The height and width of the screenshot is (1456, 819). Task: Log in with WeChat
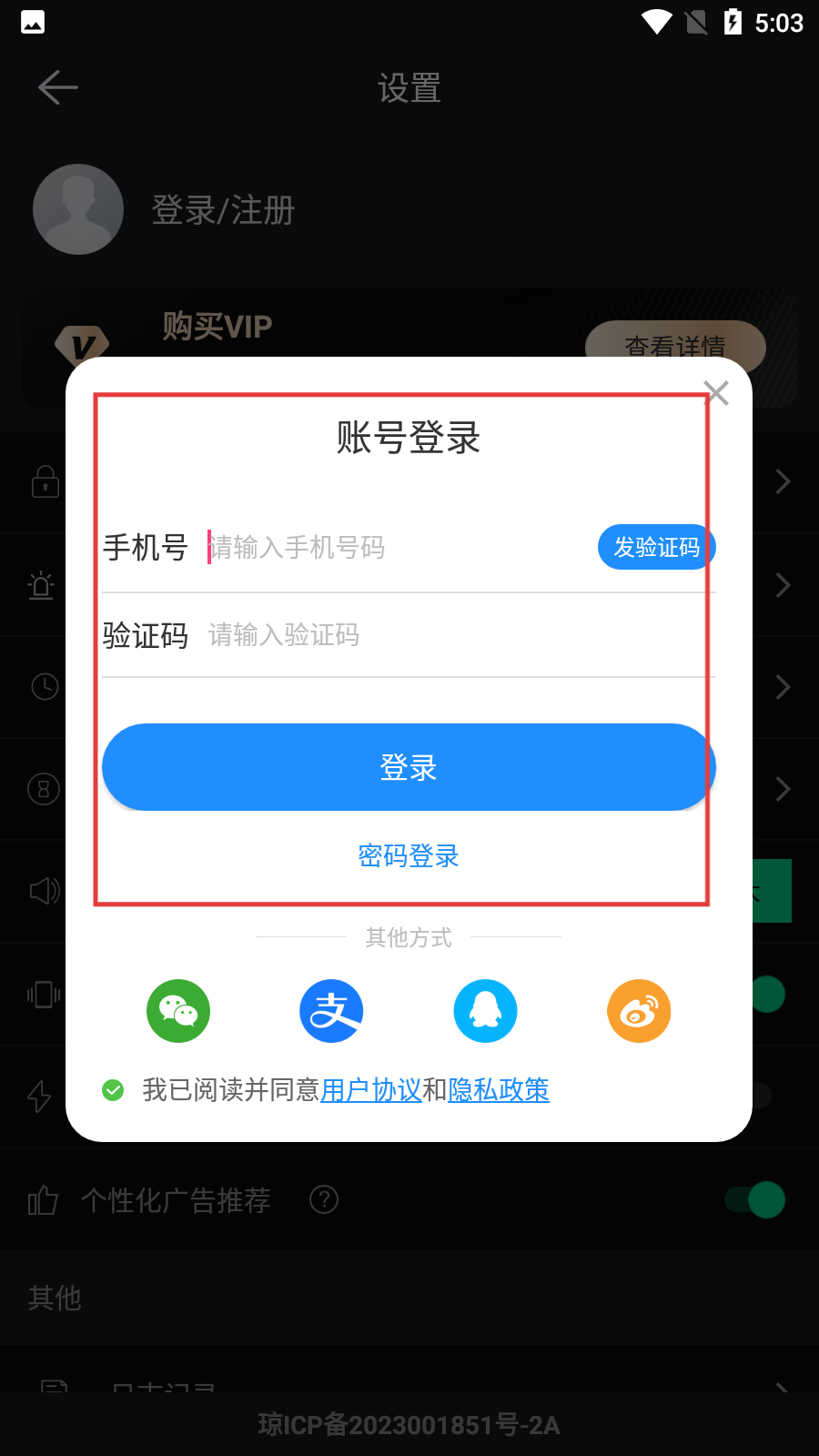click(x=178, y=1011)
